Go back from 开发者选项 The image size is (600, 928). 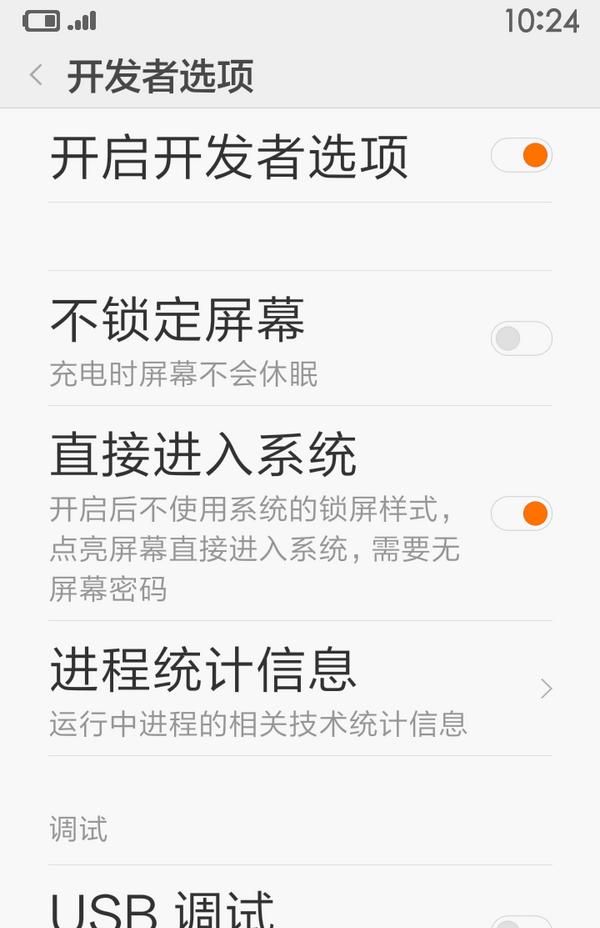tap(37, 75)
